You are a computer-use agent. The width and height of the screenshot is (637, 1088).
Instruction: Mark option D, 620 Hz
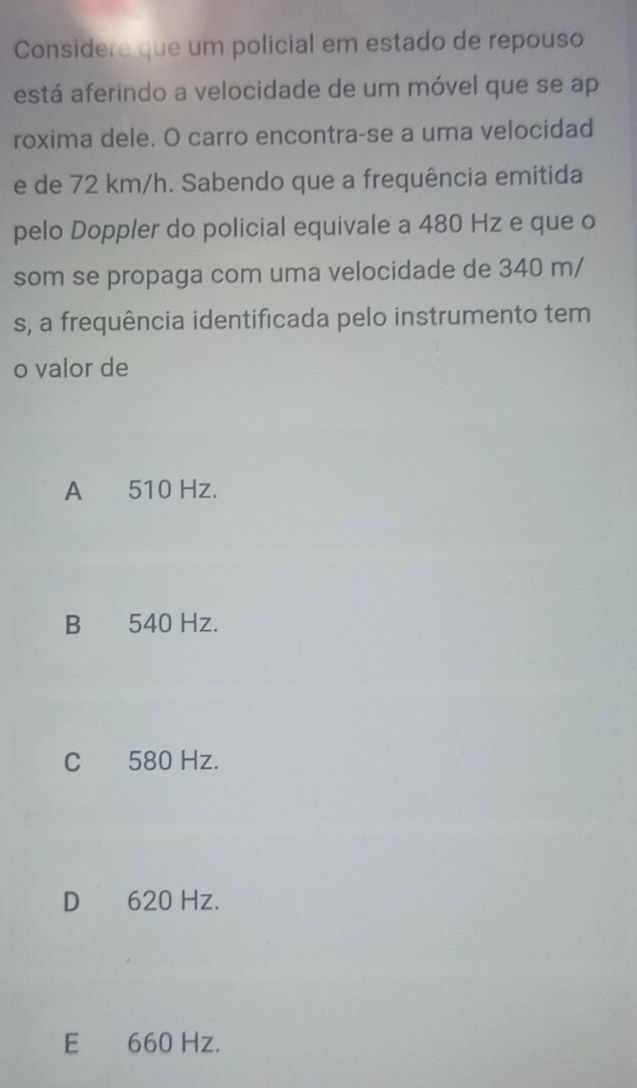click(x=140, y=900)
